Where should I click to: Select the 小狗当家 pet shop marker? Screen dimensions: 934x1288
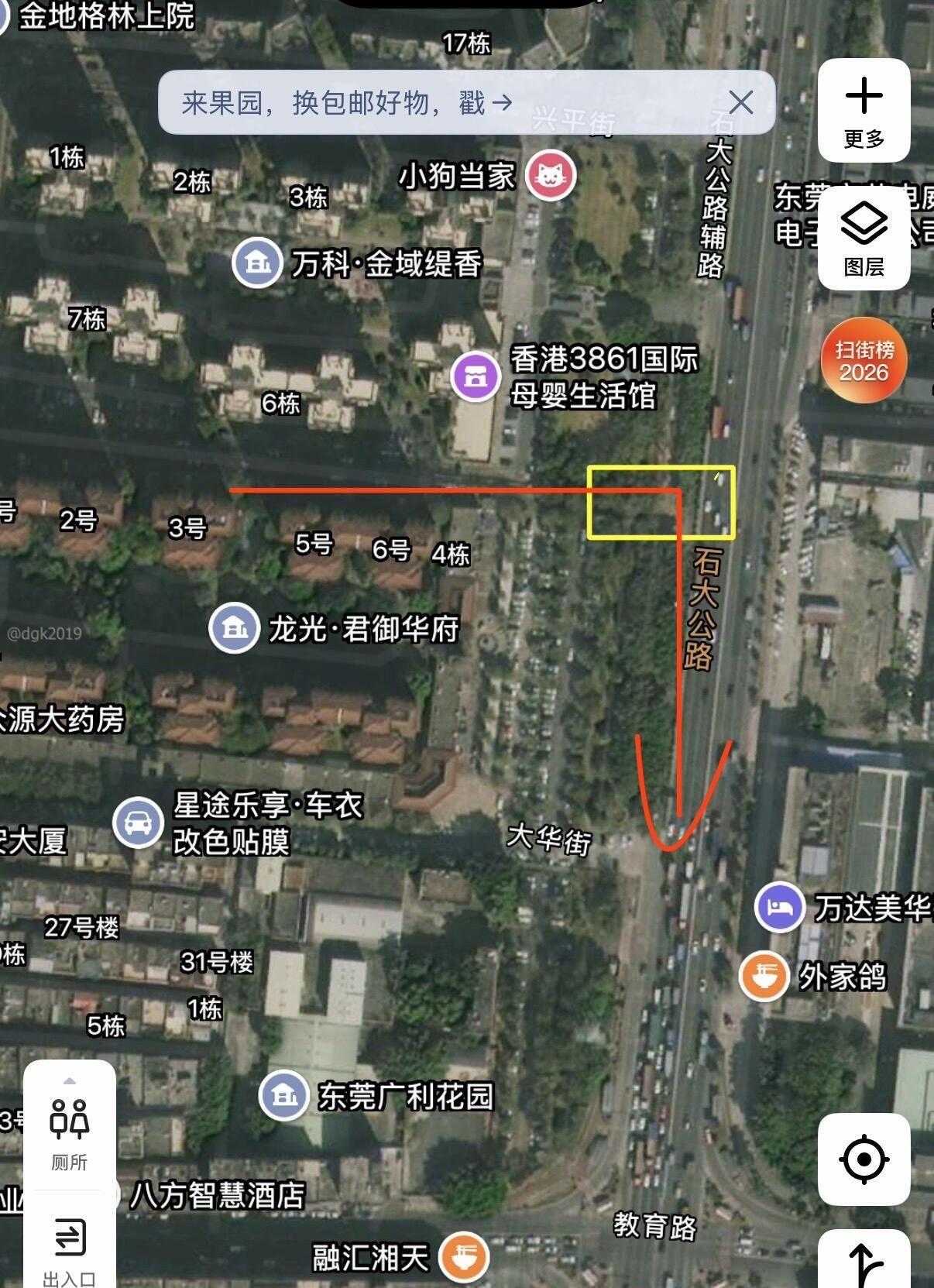pos(551,175)
